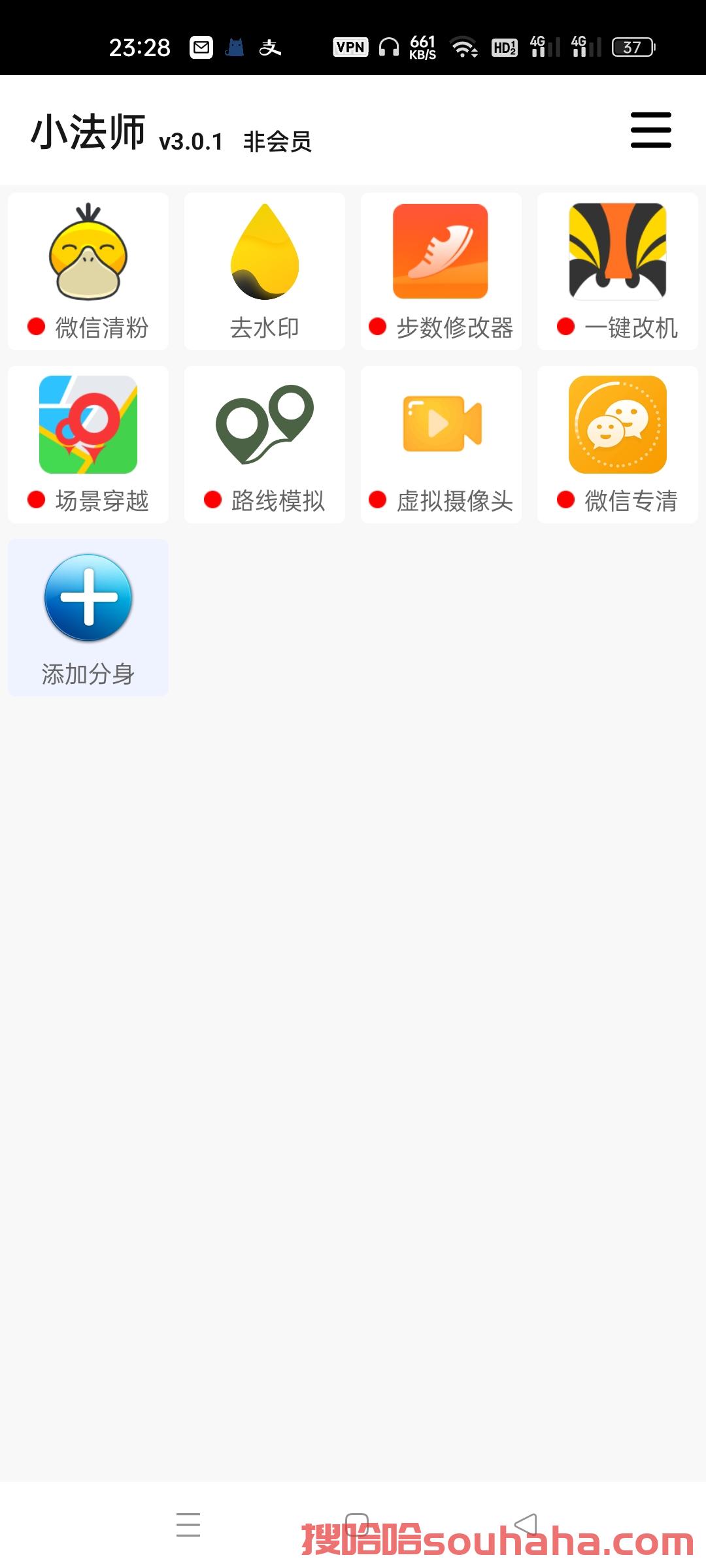Image resolution: width=706 pixels, height=1568 pixels.
Task: Tap the red badge next to 路线模拟
Action: pyautogui.click(x=212, y=500)
